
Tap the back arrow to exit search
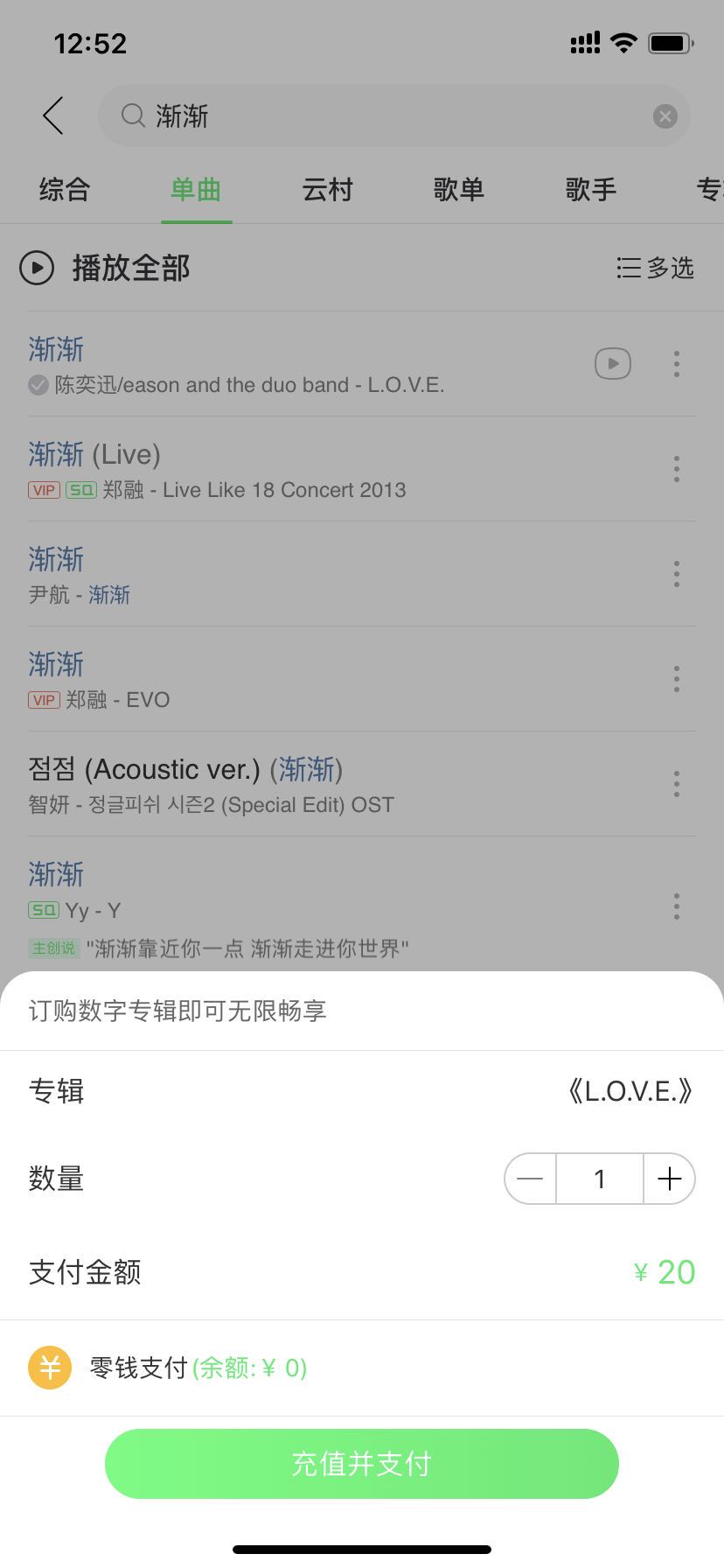coord(52,115)
